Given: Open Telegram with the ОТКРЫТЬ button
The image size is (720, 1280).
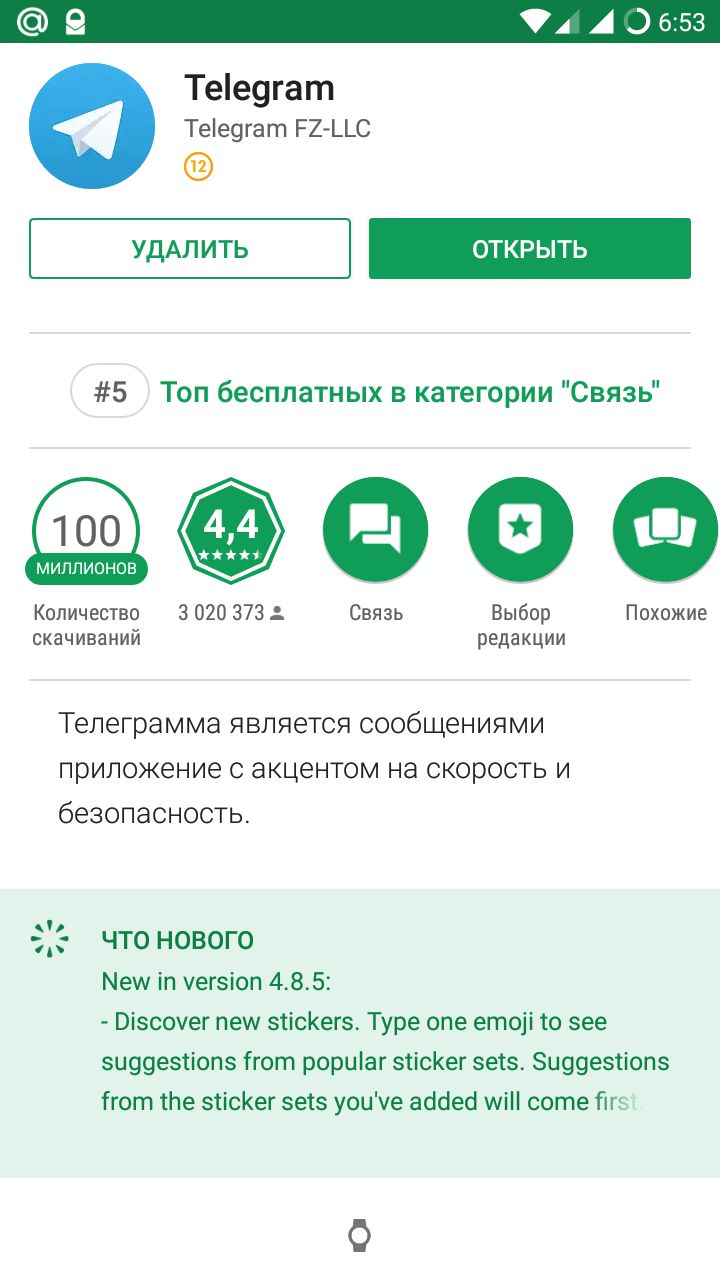Looking at the screenshot, I should pos(529,249).
